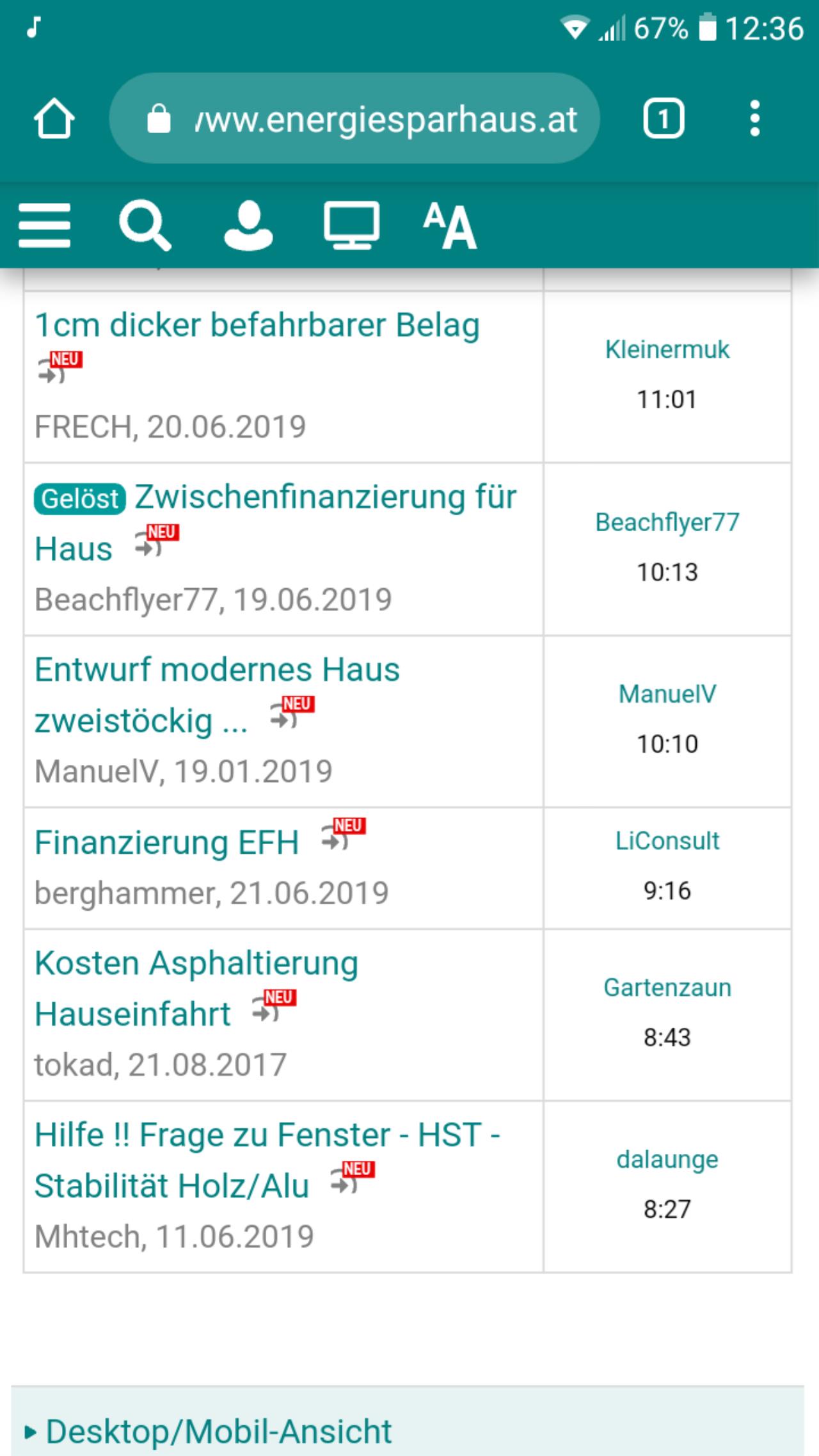Open the hamburger menu
Image resolution: width=819 pixels, height=1456 pixels.
tap(44, 225)
